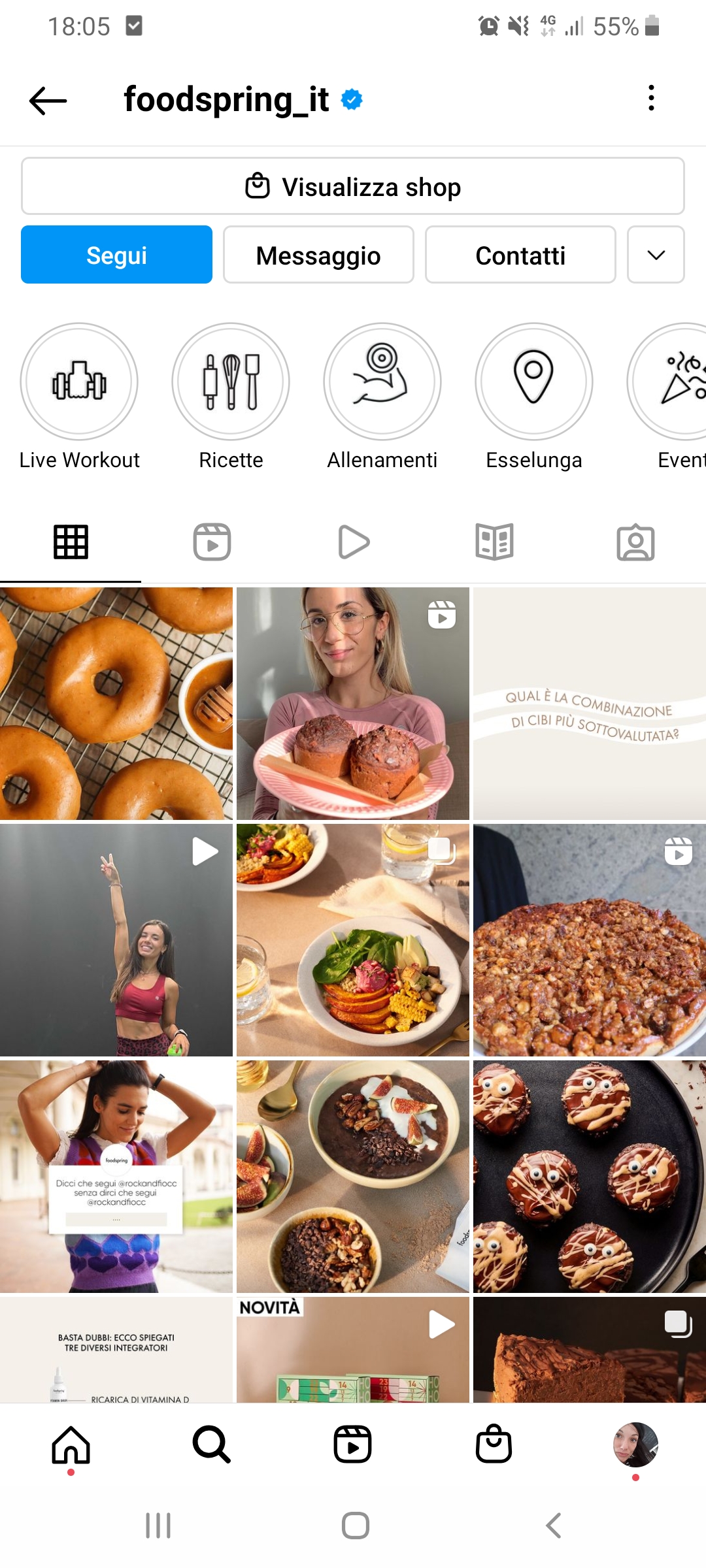Open Visualizza shop
Image resolution: width=706 pixels, height=1568 pixels.
353,186
